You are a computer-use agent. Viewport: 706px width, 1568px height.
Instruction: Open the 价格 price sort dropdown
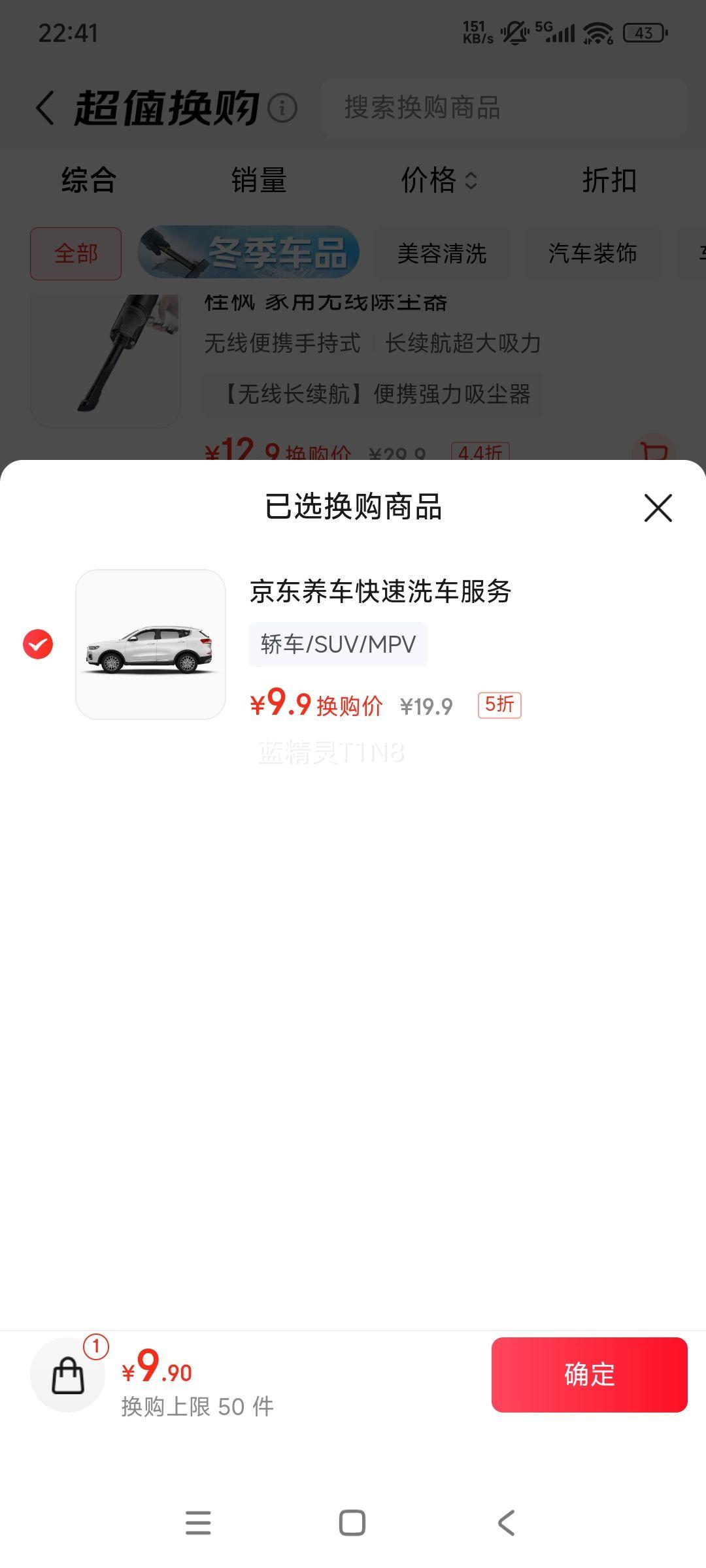[439, 182]
